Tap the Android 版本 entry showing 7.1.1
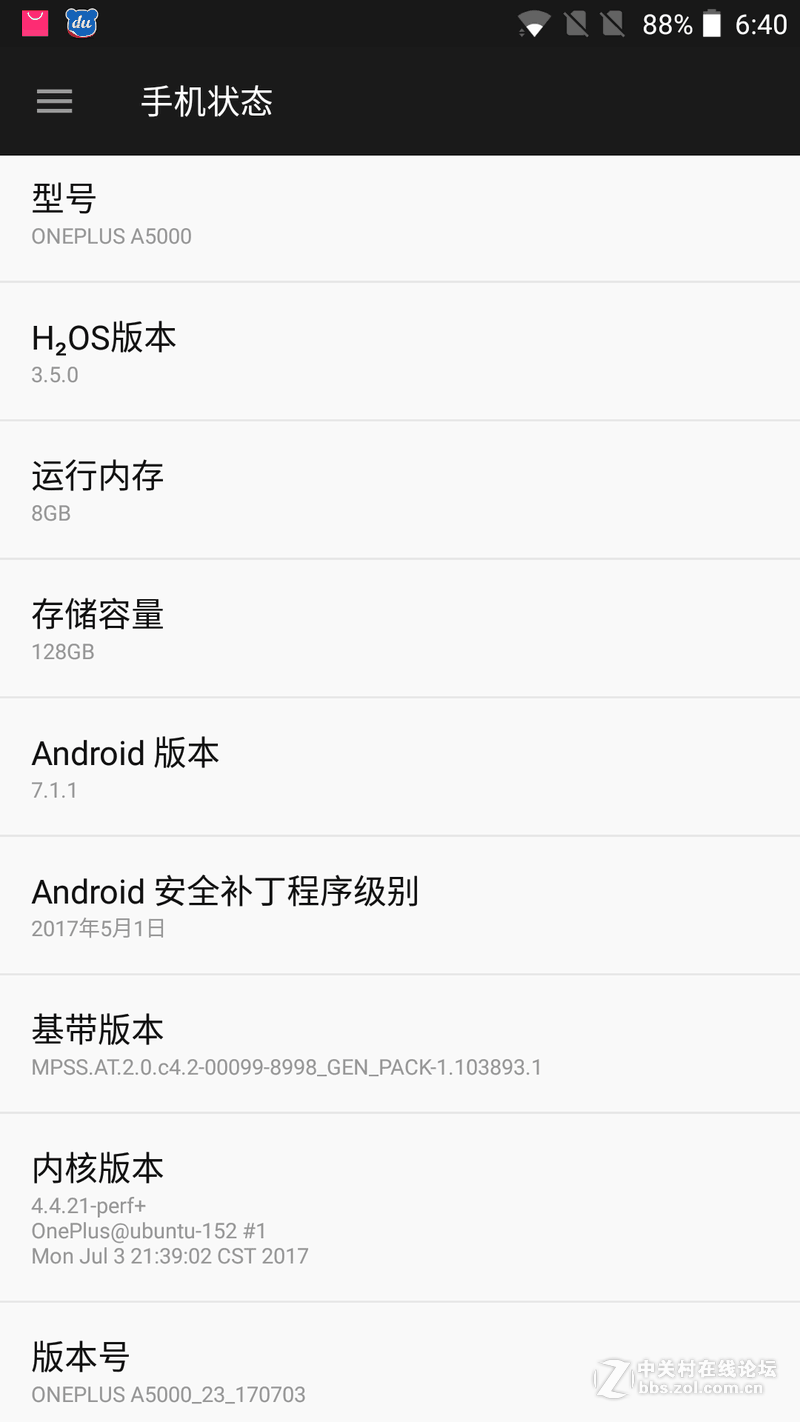This screenshot has height=1422, width=800. pyautogui.click(x=400, y=767)
